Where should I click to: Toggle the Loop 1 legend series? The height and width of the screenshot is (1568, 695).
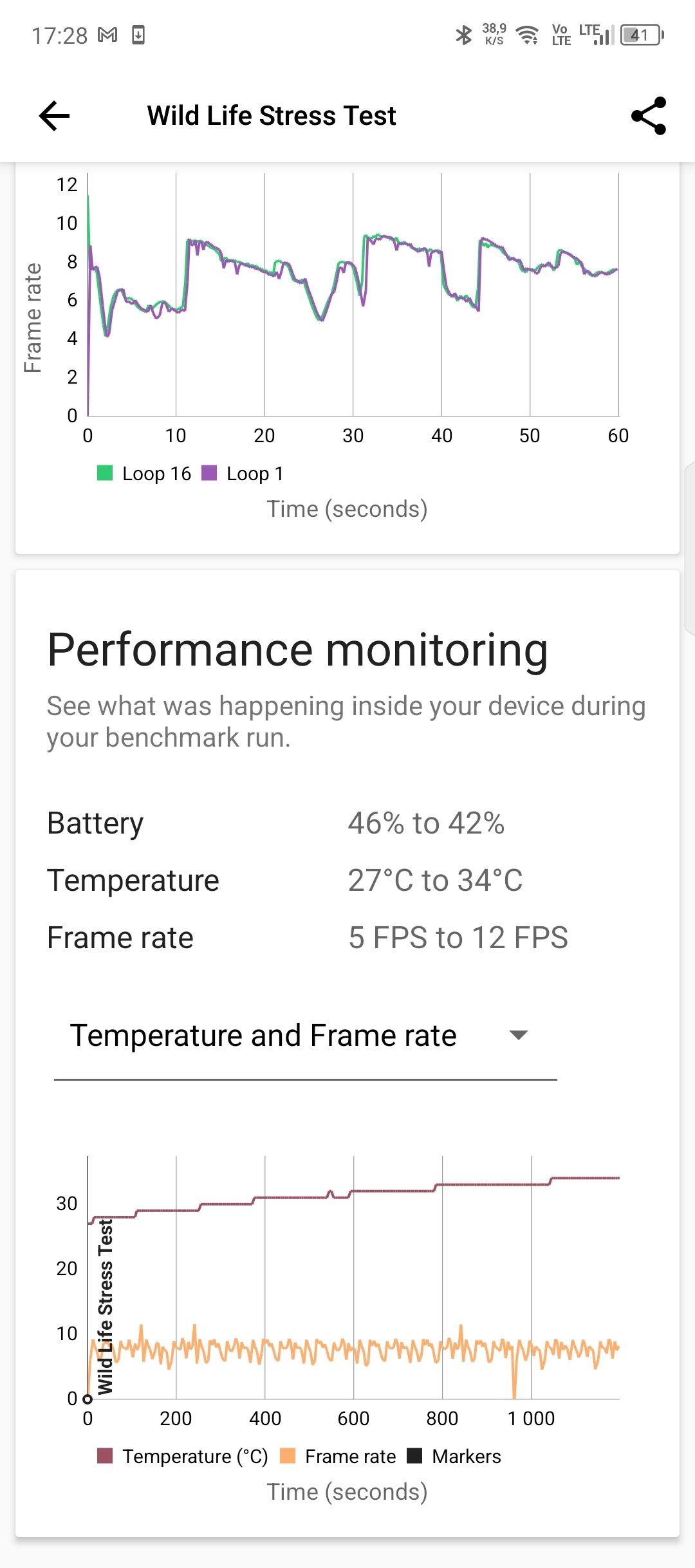(243, 474)
